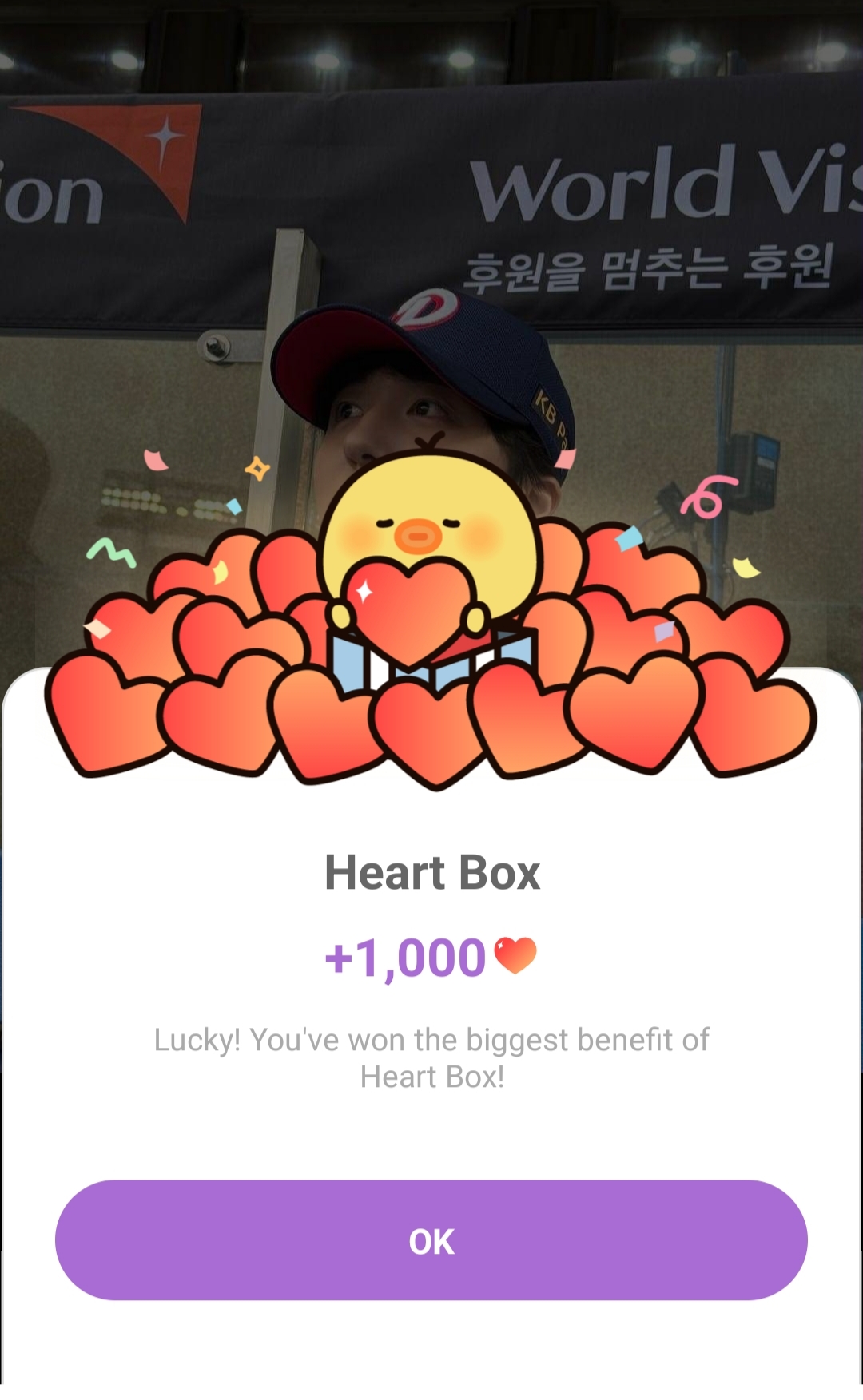Confirm the Heart Box reward with OK
This screenshot has width=863, height=1400.
(431, 1240)
